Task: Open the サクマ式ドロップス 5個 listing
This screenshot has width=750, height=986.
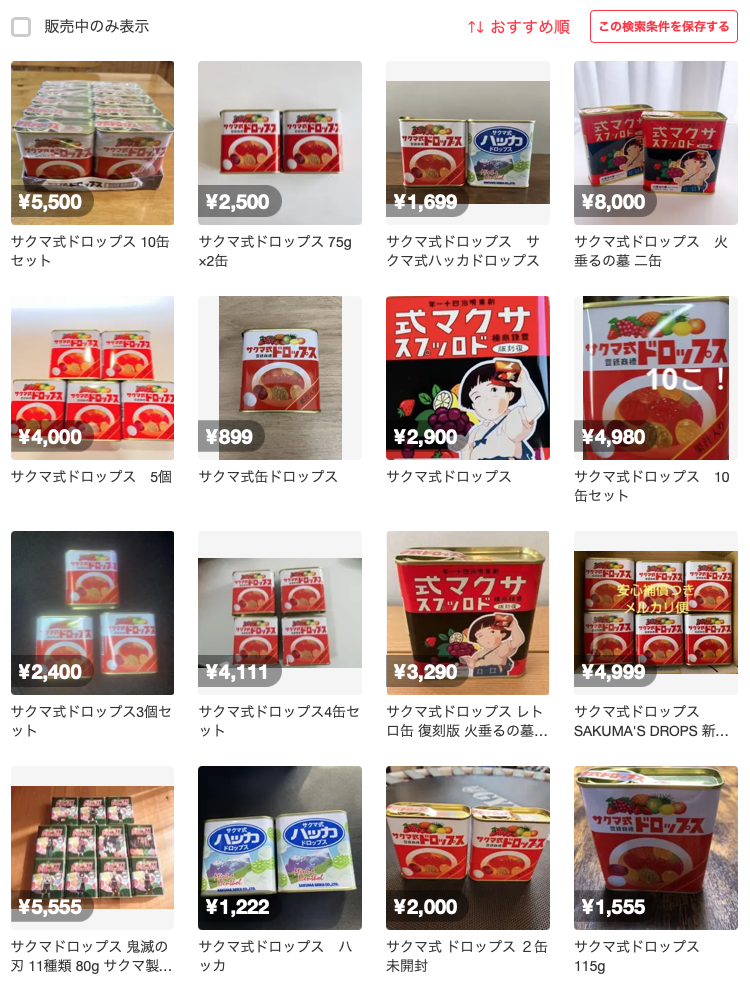Action: tap(92, 378)
